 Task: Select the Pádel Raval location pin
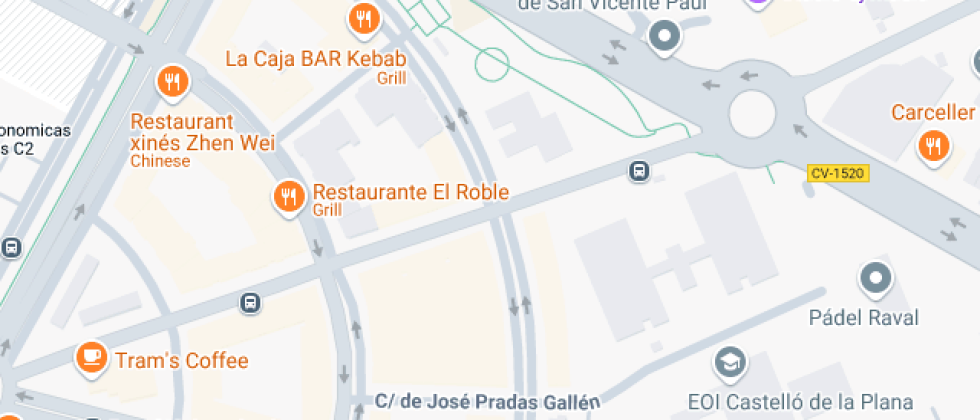tap(876, 278)
